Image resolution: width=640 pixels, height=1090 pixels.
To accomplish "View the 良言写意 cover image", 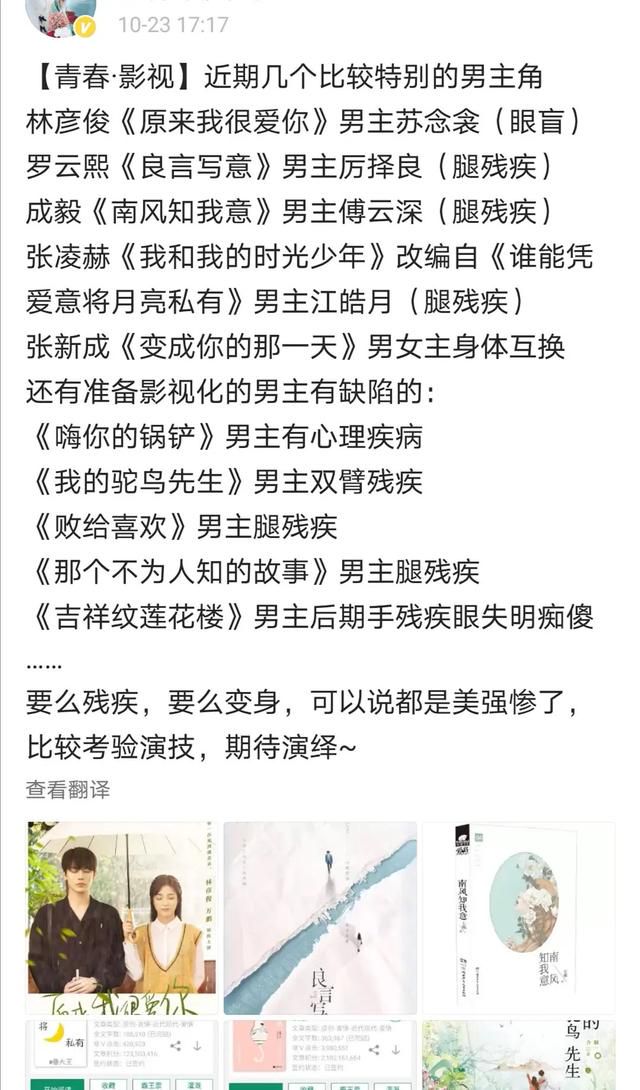I will [320, 918].
